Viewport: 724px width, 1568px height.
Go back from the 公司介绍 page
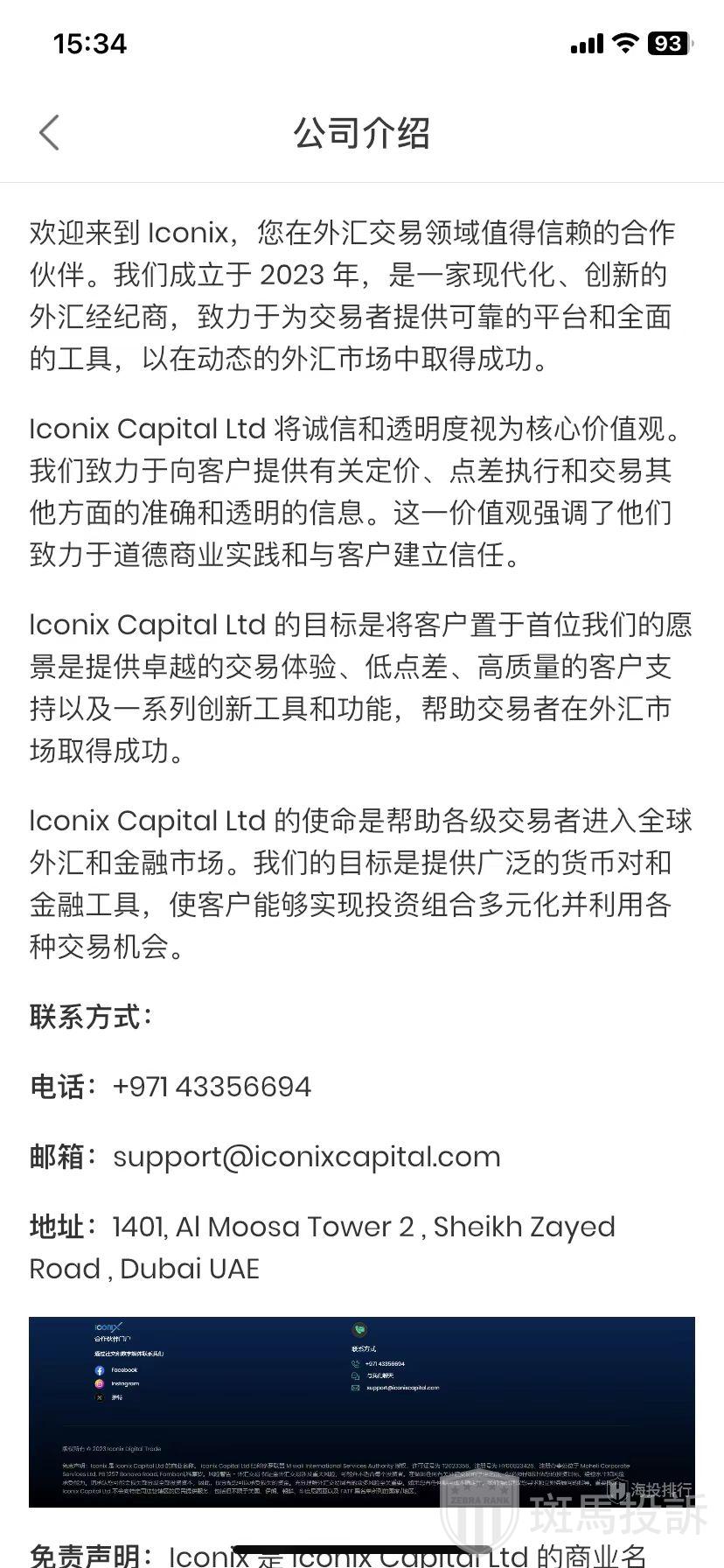(50, 133)
